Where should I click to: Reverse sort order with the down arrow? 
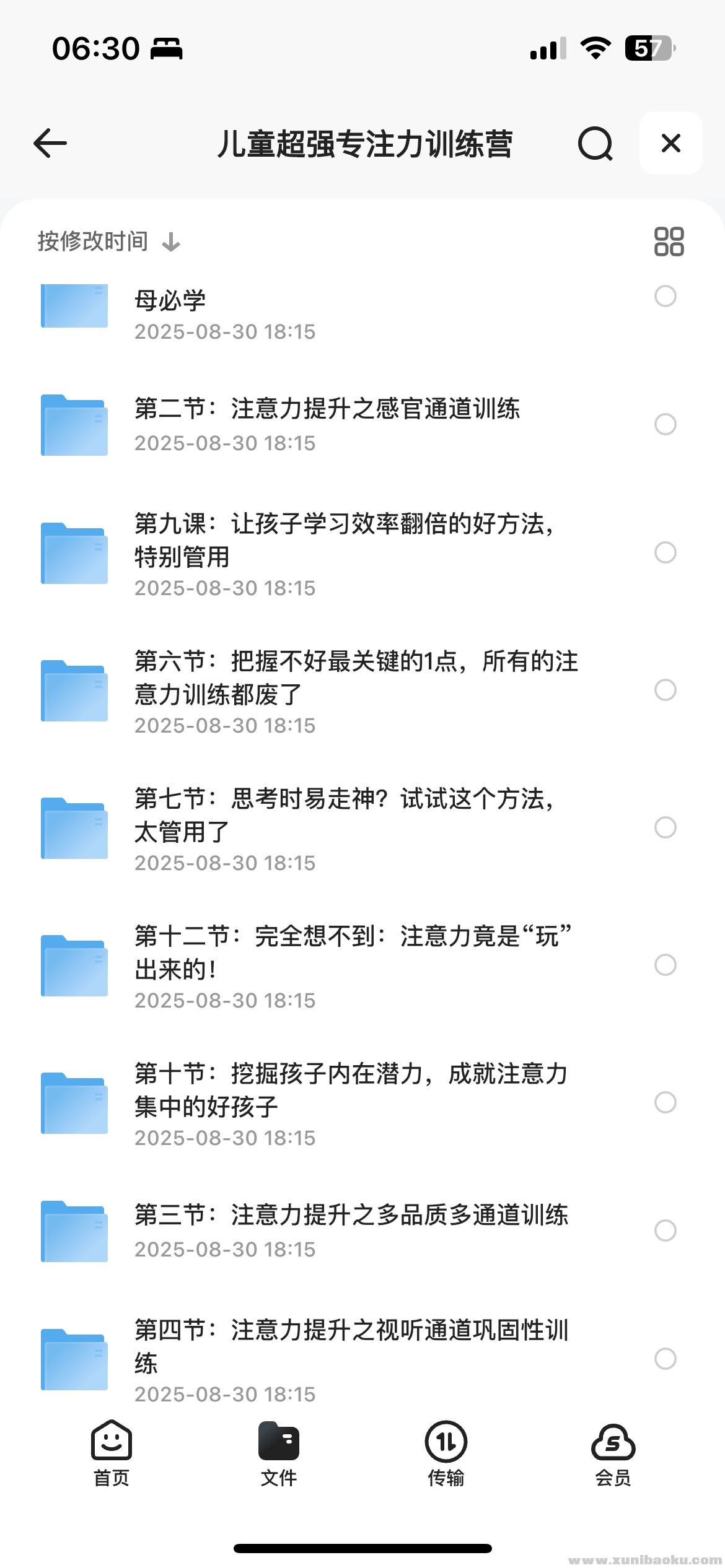(171, 242)
